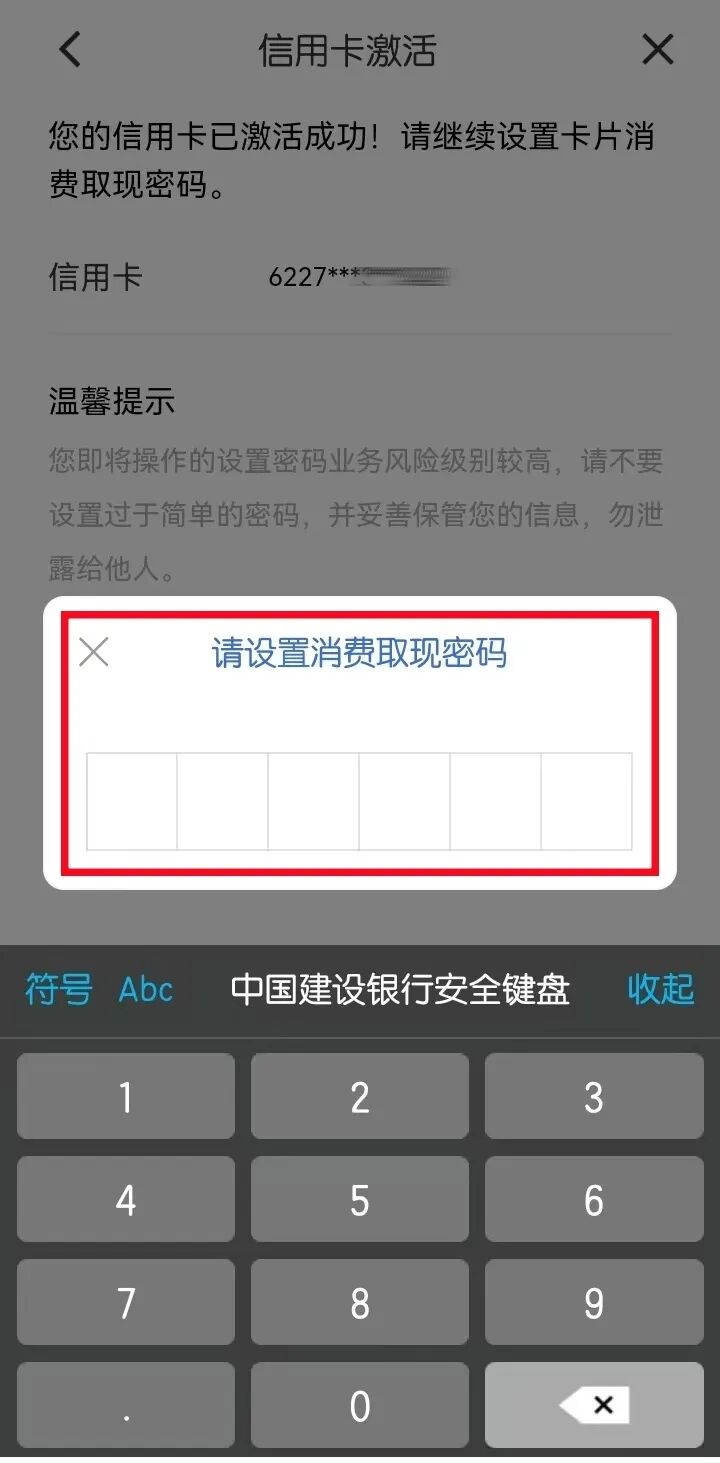Enter digit 6 on the keypad
The width and height of the screenshot is (720, 1463).
point(594,1199)
